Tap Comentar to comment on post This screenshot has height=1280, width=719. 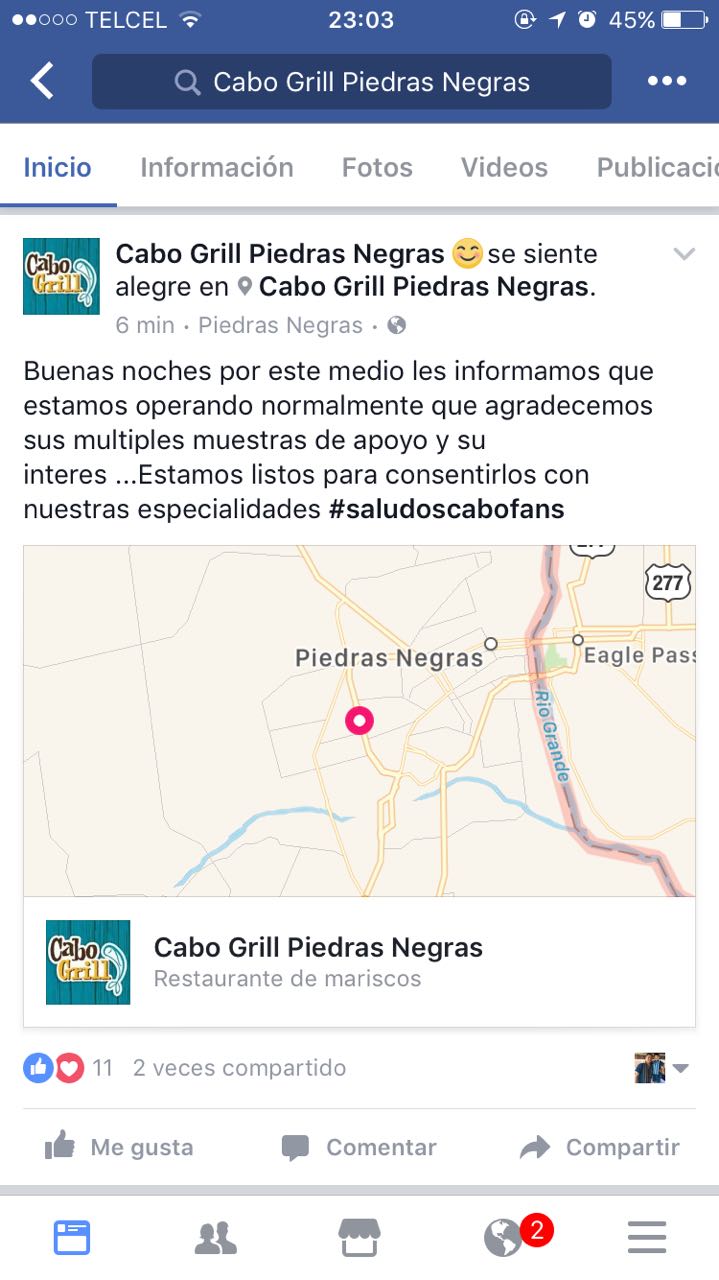pyautogui.click(x=359, y=1147)
